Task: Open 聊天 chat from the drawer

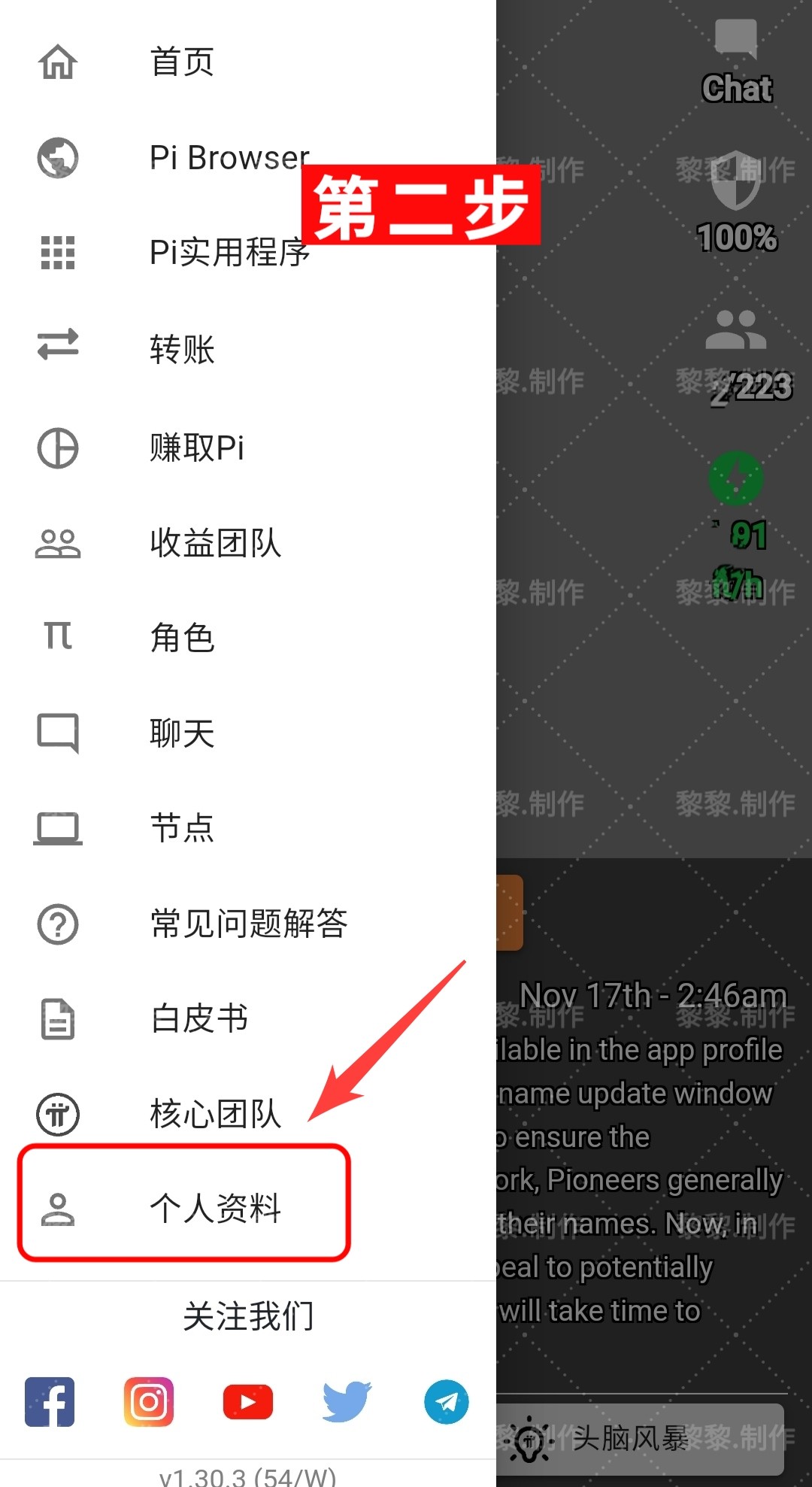Action: pyautogui.click(x=248, y=733)
